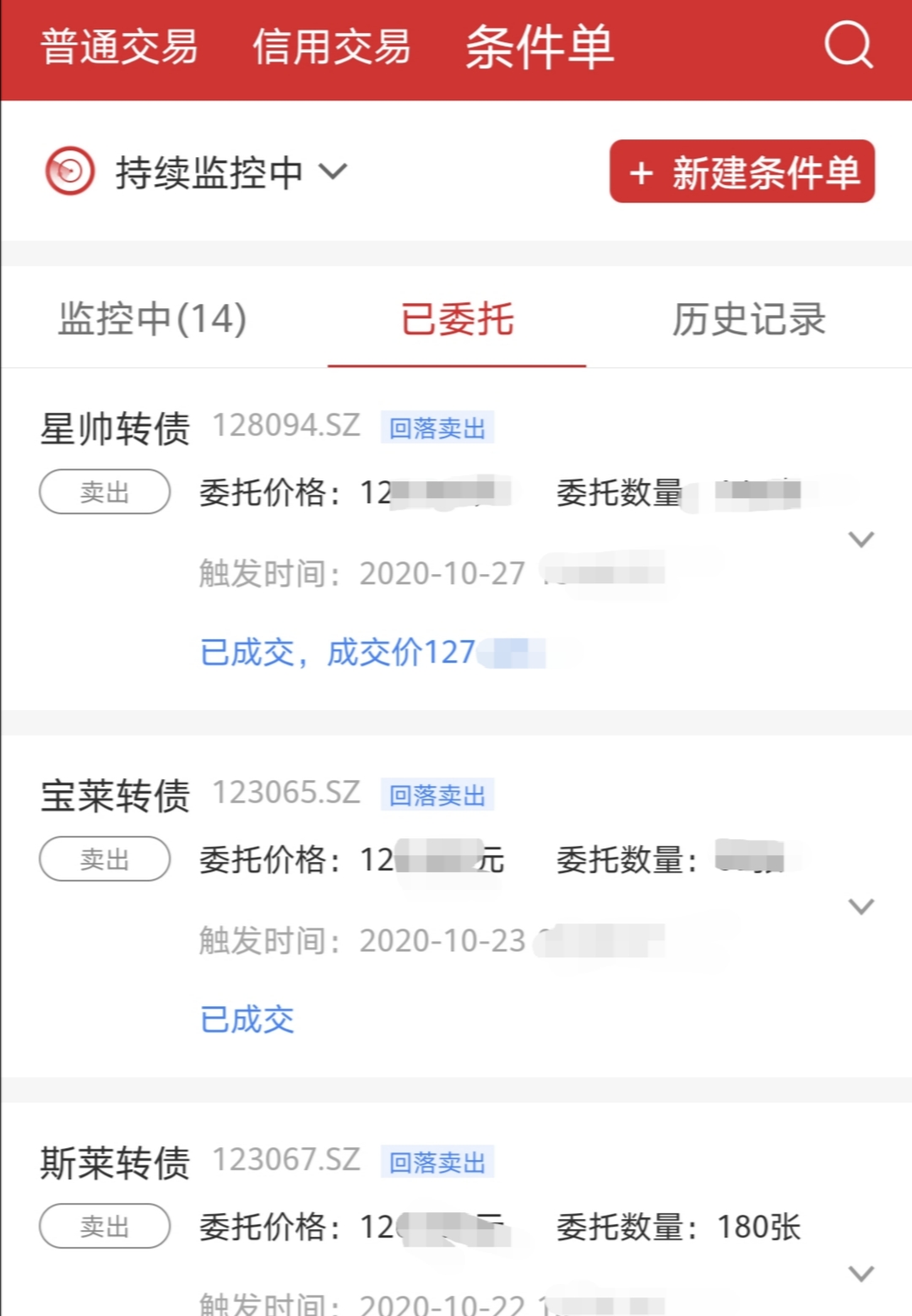Viewport: 912px width, 1316px height.
Task: Click the 回落卖出 tag on 宝莱转债
Action: [x=438, y=793]
